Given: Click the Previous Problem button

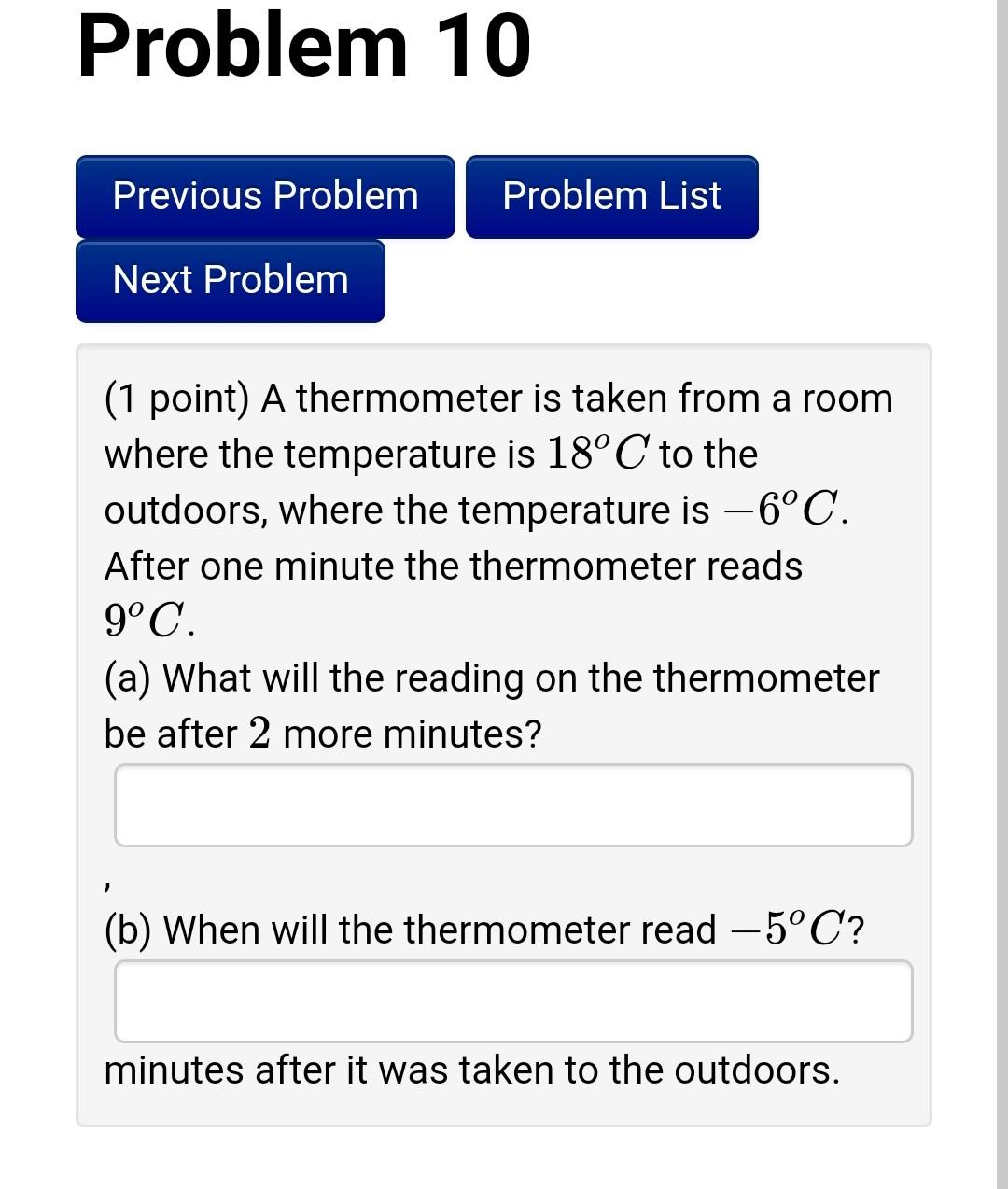Looking at the screenshot, I should coord(264,197).
